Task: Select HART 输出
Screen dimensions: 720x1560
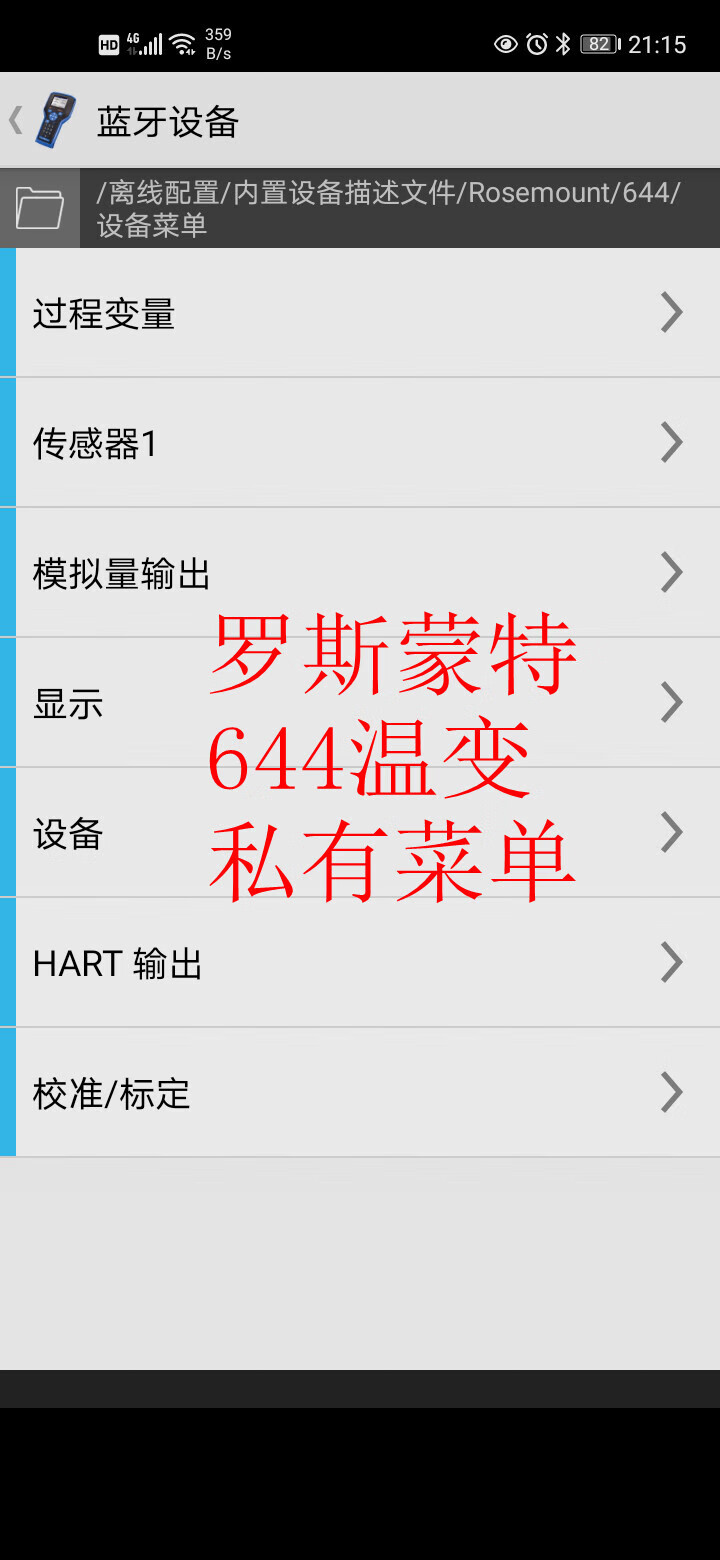Action: 360,963
